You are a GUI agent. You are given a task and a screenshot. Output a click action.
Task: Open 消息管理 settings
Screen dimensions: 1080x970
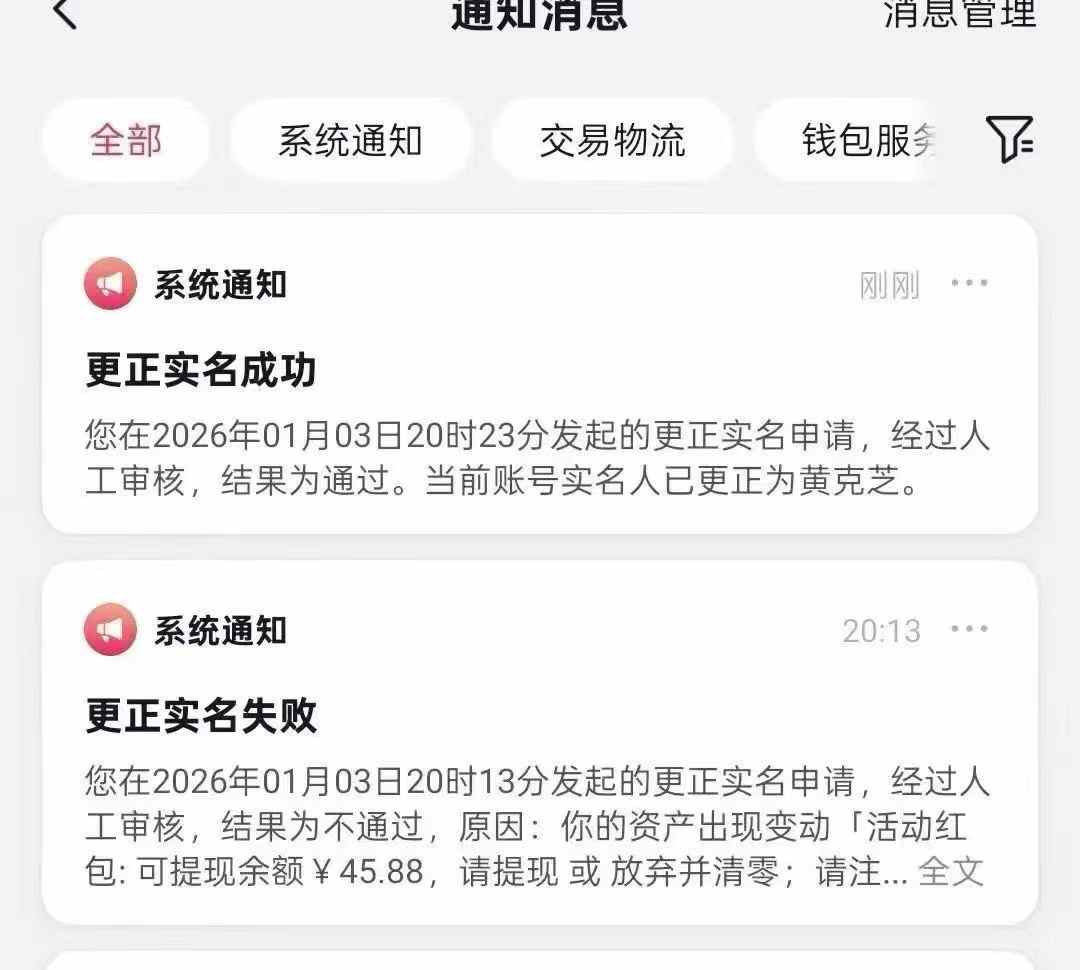960,14
